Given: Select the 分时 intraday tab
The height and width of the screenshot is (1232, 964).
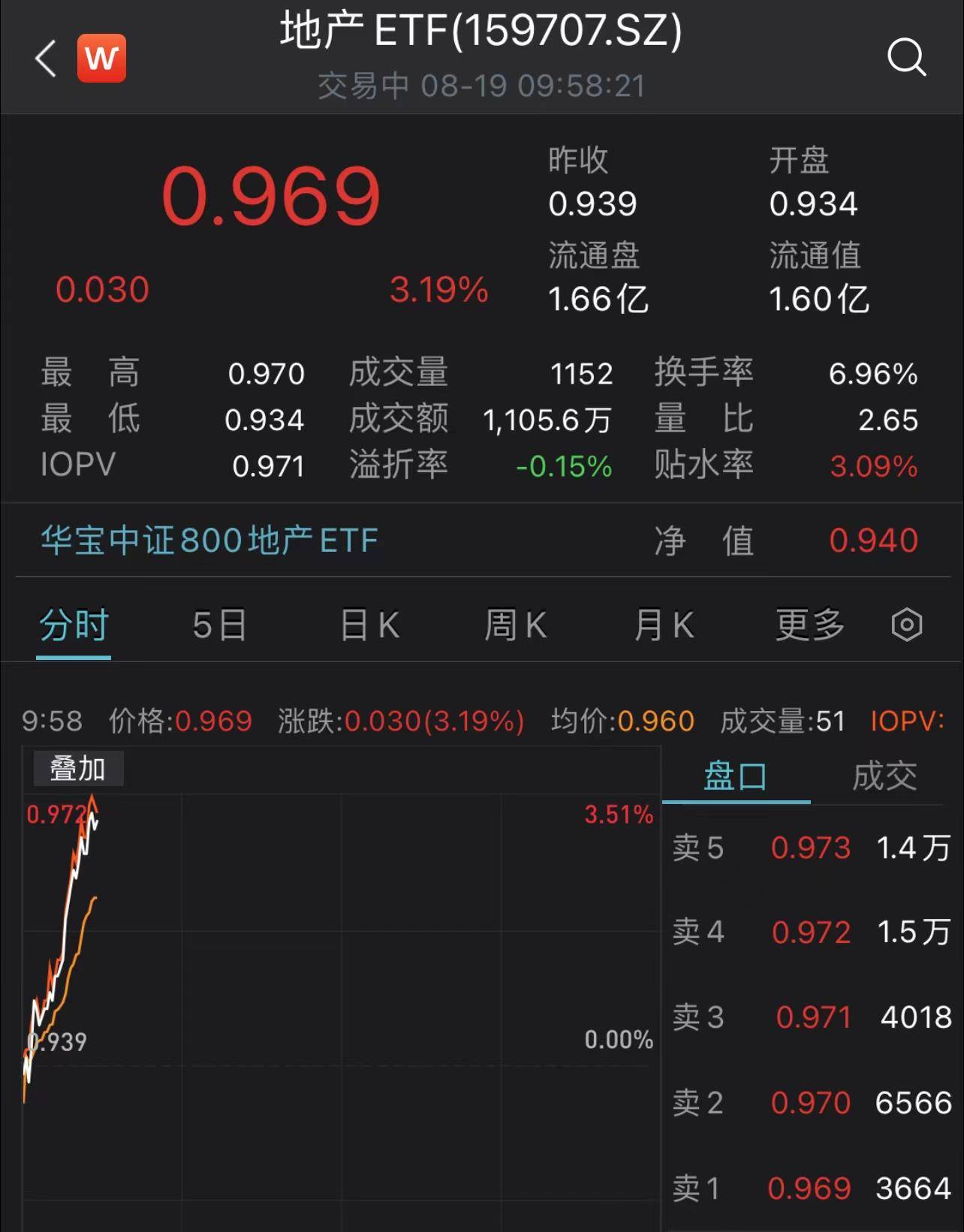Looking at the screenshot, I should [x=73, y=625].
